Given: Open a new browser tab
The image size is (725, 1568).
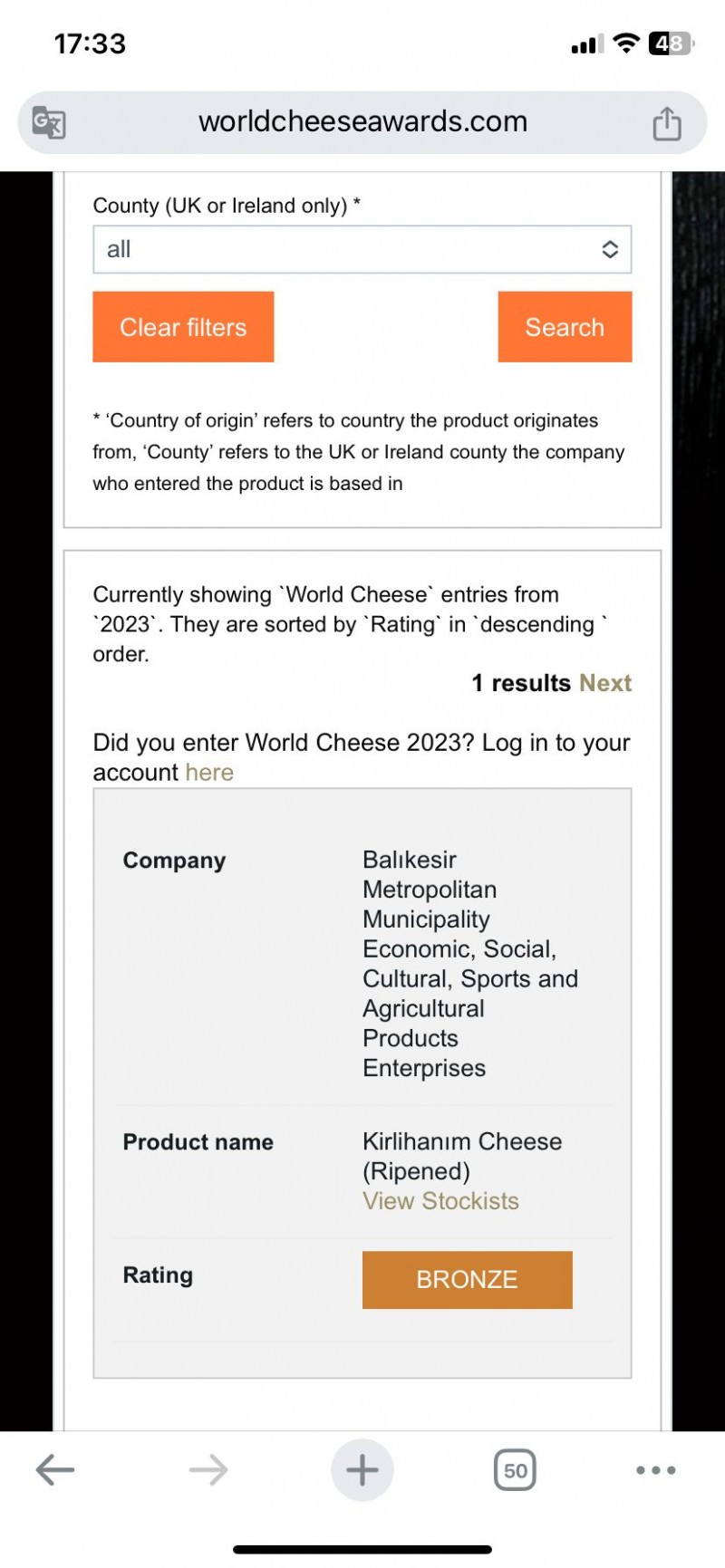Looking at the screenshot, I should [x=362, y=1470].
